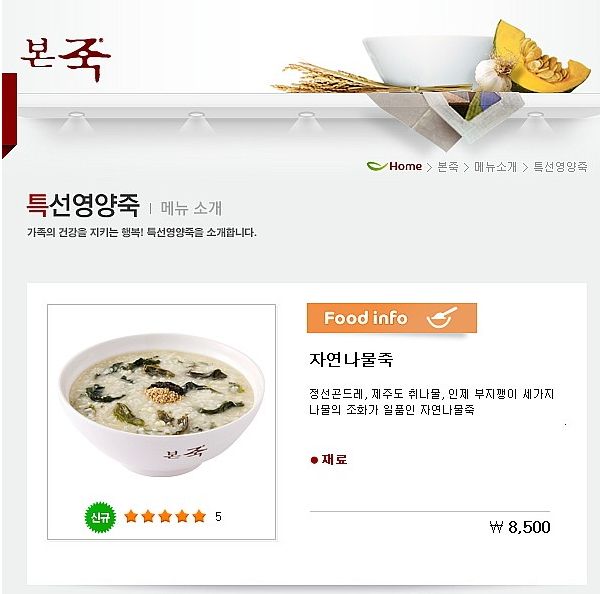Open the 메뉴소개 breadcrumb link
This screenshot has width=600, height=594.
(495, 167)
